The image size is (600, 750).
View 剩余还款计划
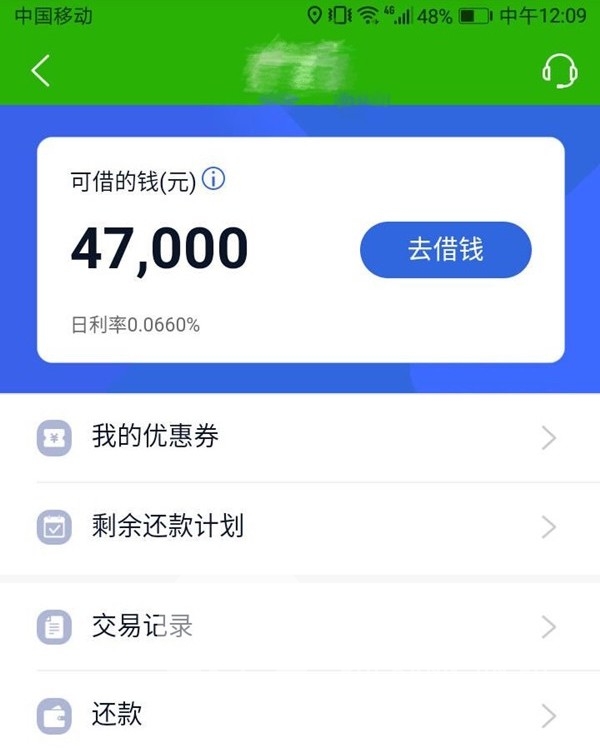[x=300, y=526]
